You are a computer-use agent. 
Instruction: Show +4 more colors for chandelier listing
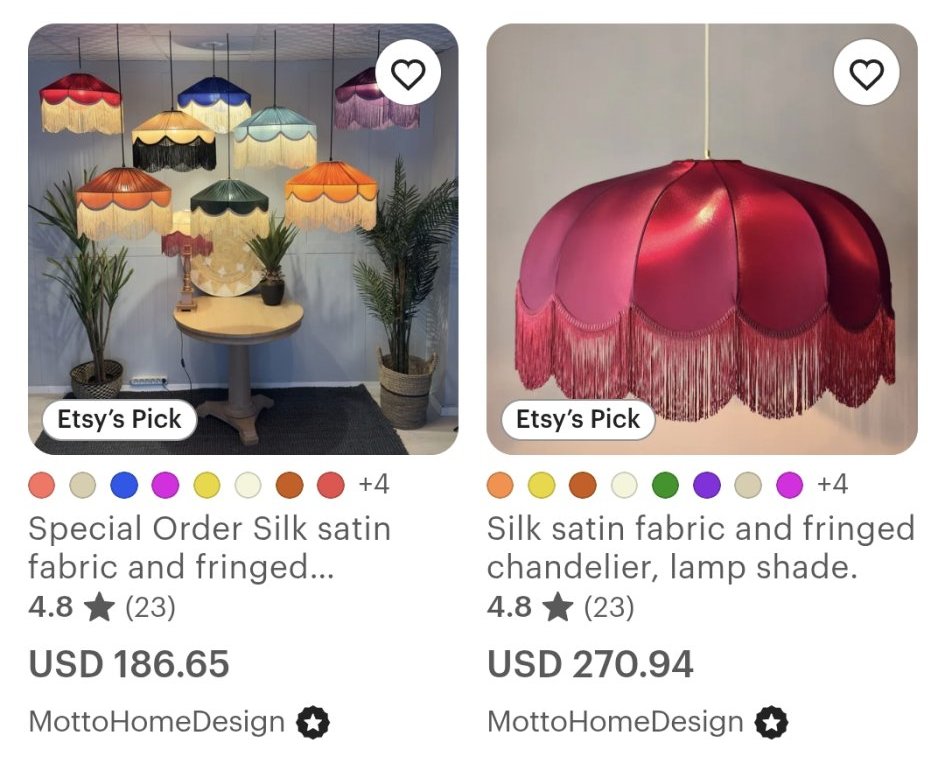832,485
